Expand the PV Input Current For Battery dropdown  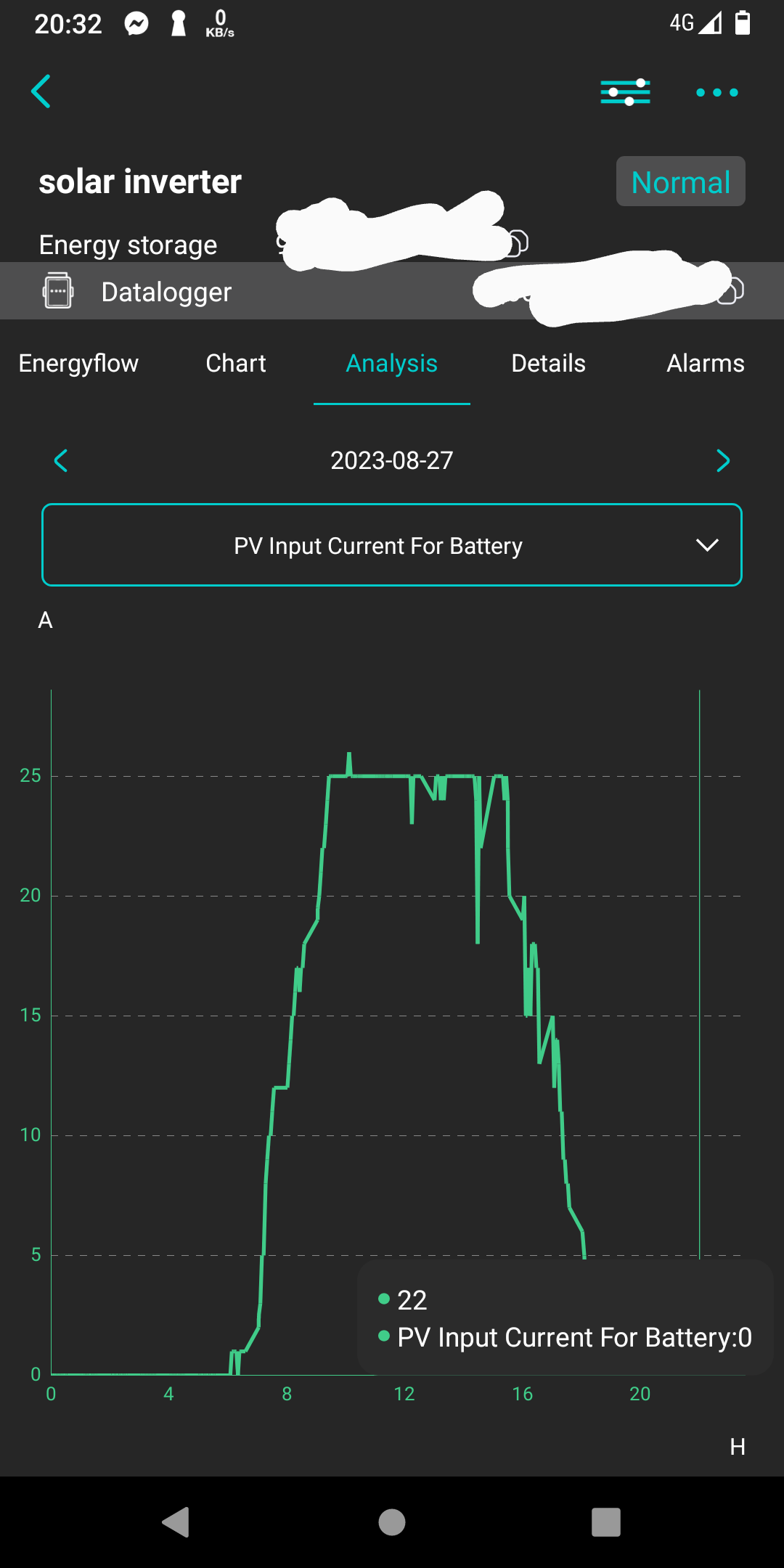point(392,545)
